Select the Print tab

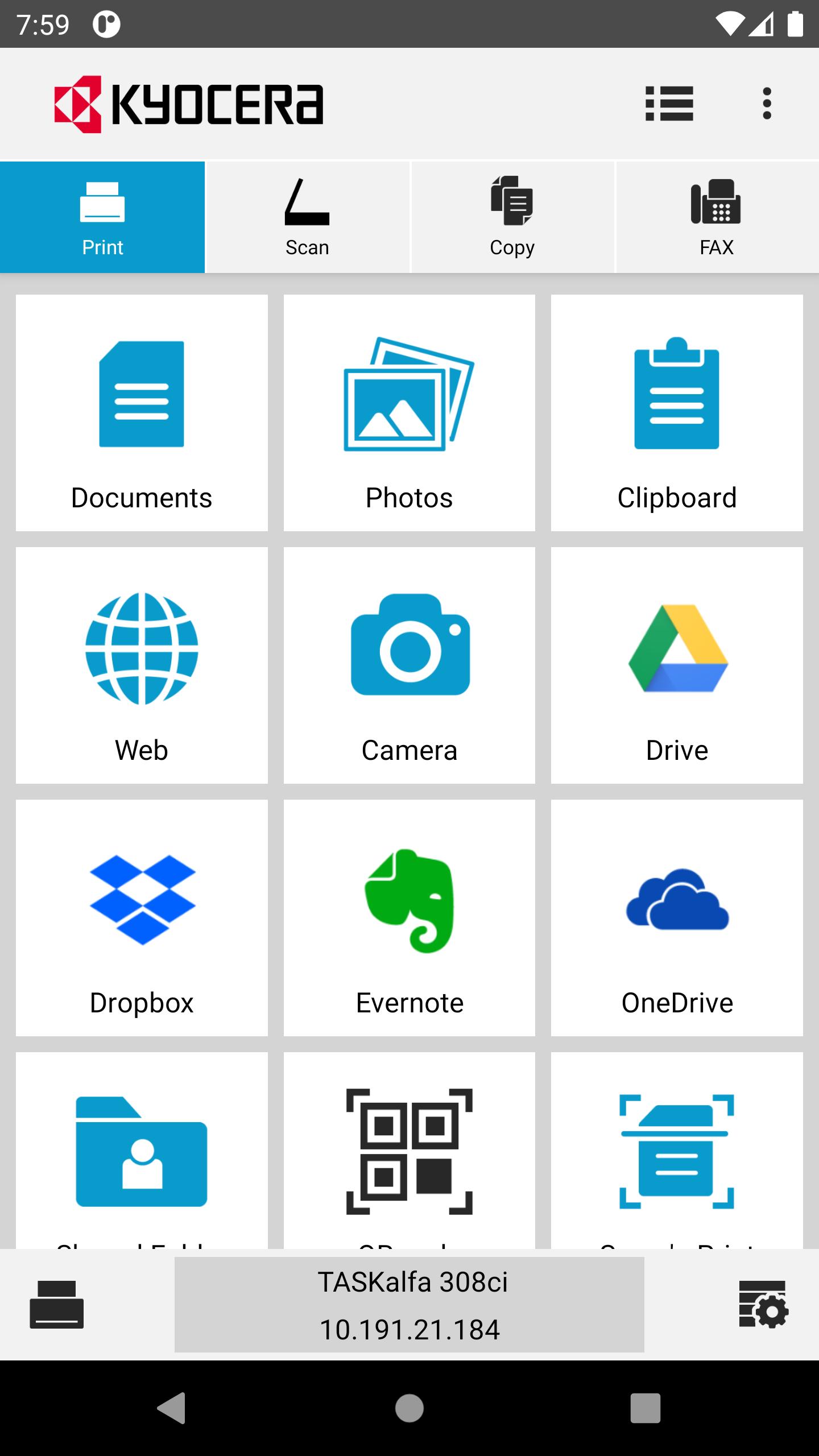(x=102, y=217)
